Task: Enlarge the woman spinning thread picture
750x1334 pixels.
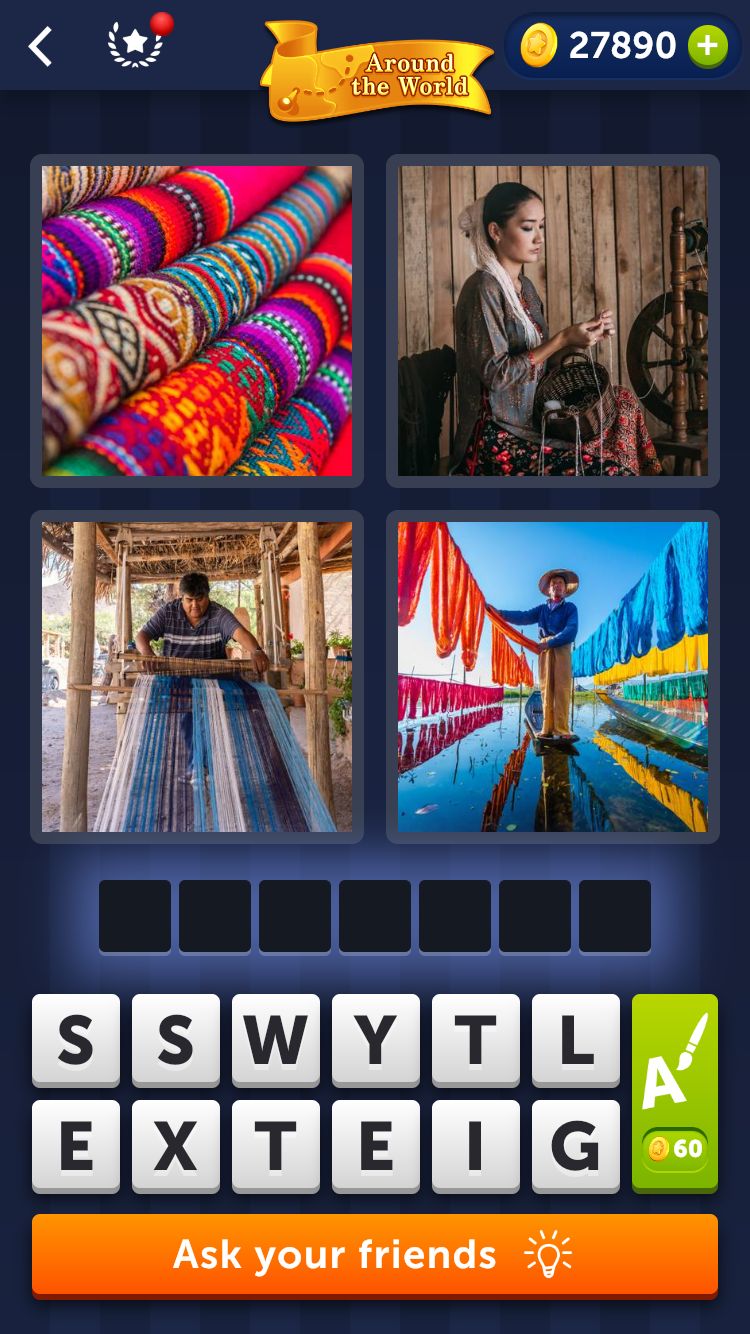Action: [x=553, y=321]
